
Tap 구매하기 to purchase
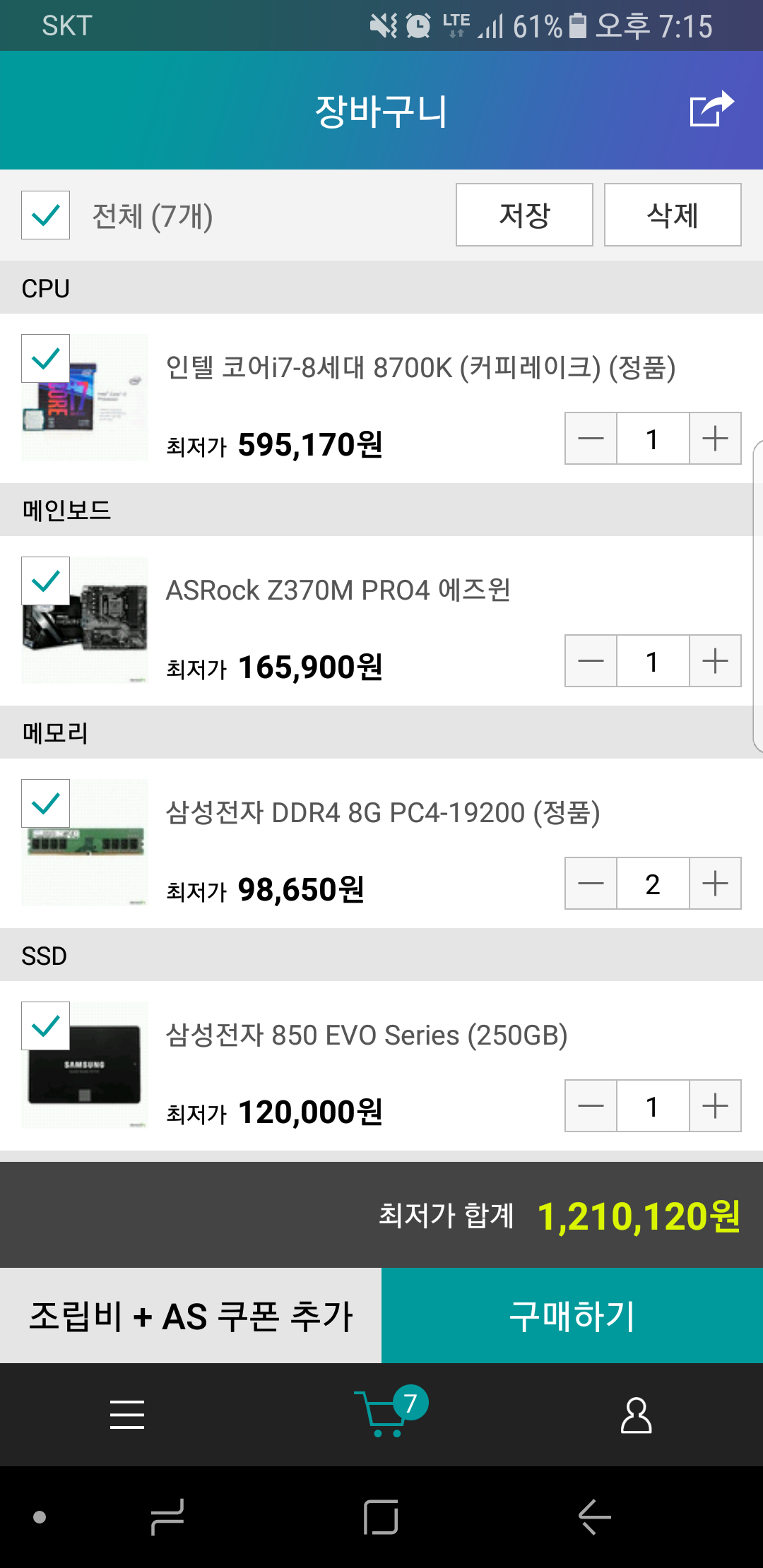tap(572, 1316)
